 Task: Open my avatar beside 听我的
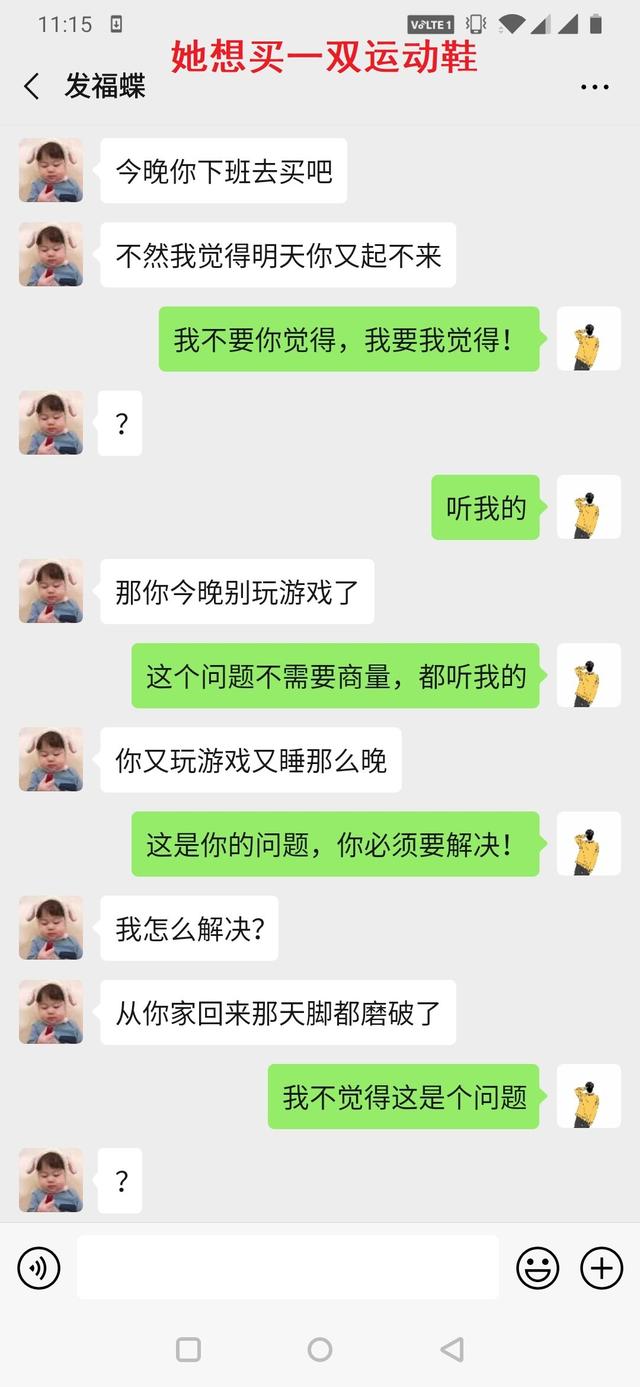point(588,507)
